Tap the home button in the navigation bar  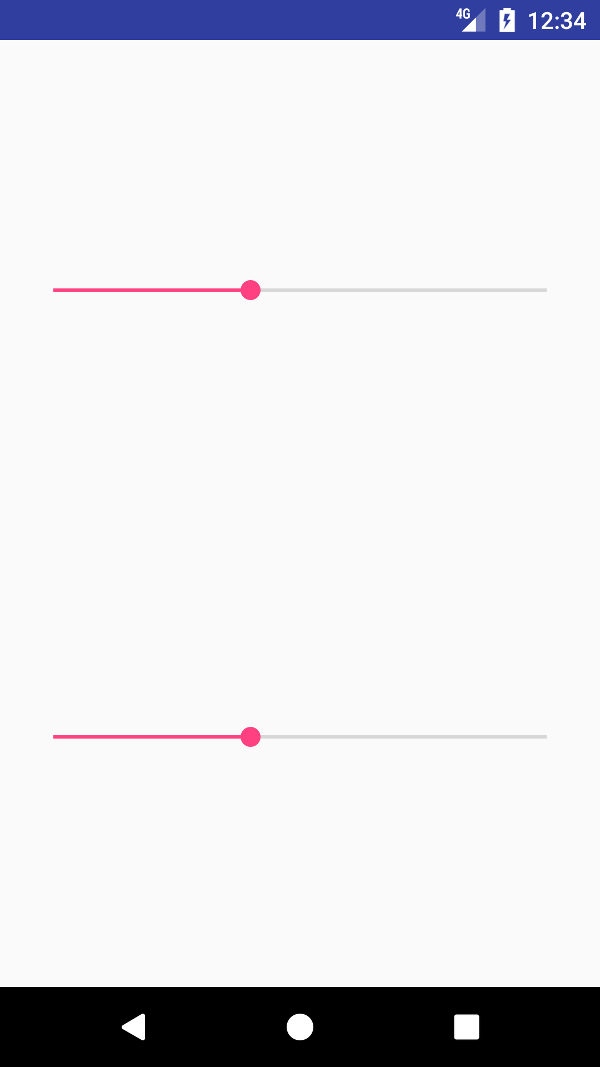(300, 1027)
